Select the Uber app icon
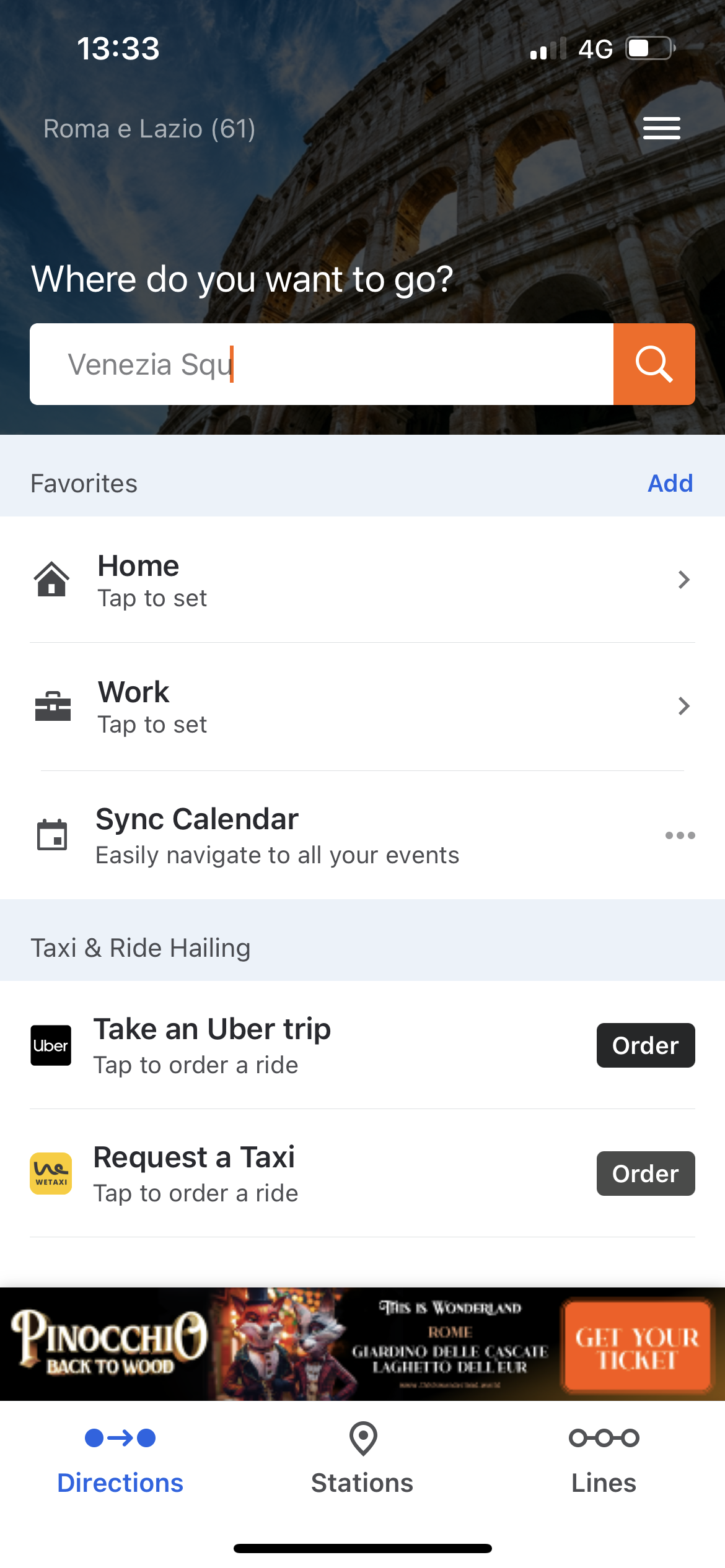The width and height of the screenshot is (725, 1568). pos(51,1045)
